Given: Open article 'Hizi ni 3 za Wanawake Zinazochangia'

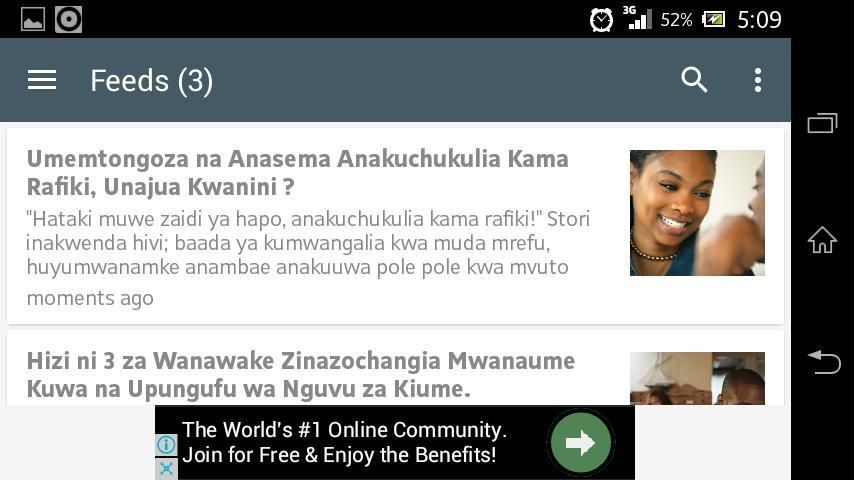Looking at the screenshot, I should [x=300, y=374].
